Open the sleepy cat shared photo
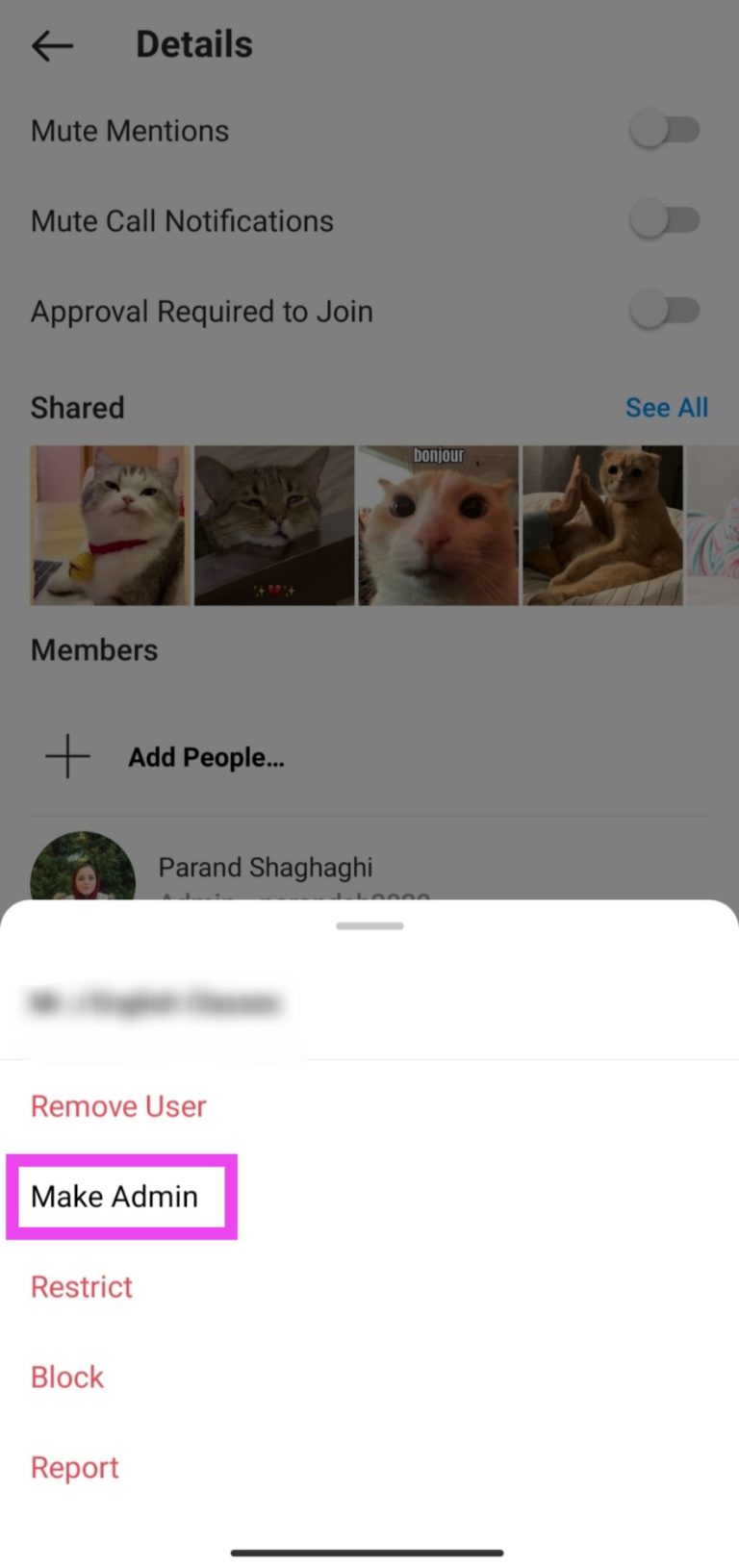Viewport: 739px width, 1568px height. (x=273, y=524)
